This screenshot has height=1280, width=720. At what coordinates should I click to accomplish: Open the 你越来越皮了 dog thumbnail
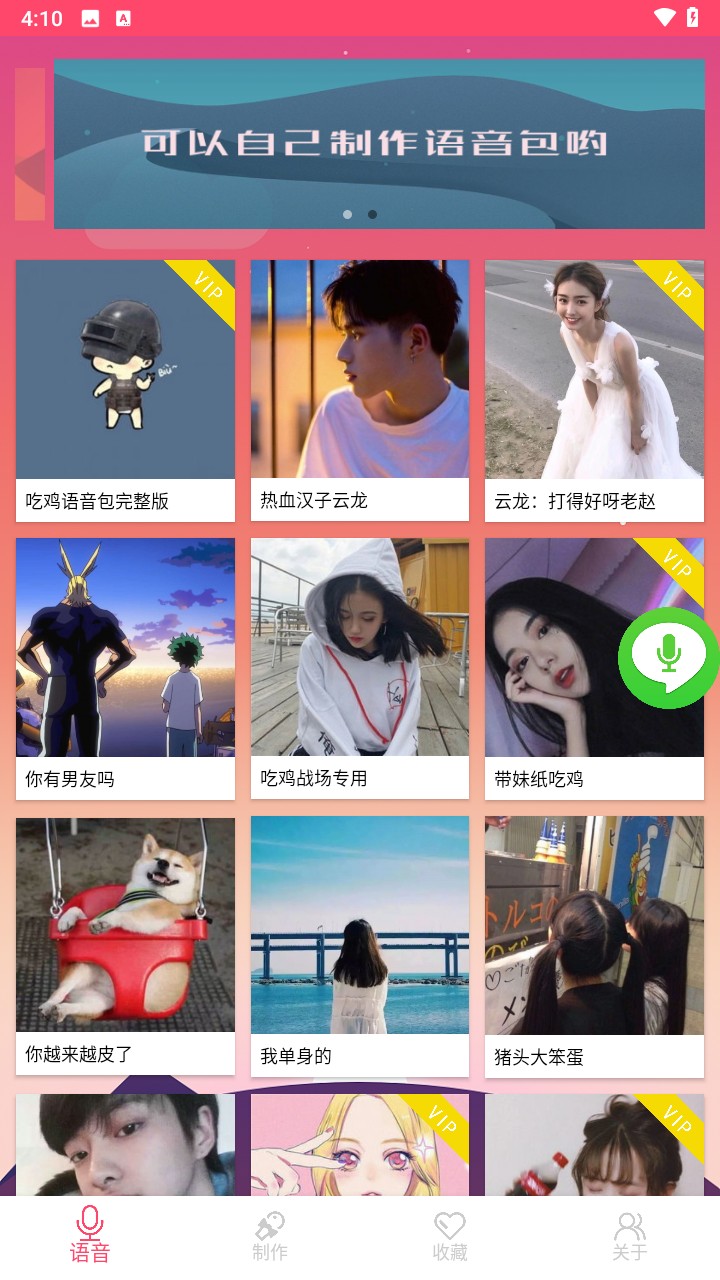pos(125,925)
